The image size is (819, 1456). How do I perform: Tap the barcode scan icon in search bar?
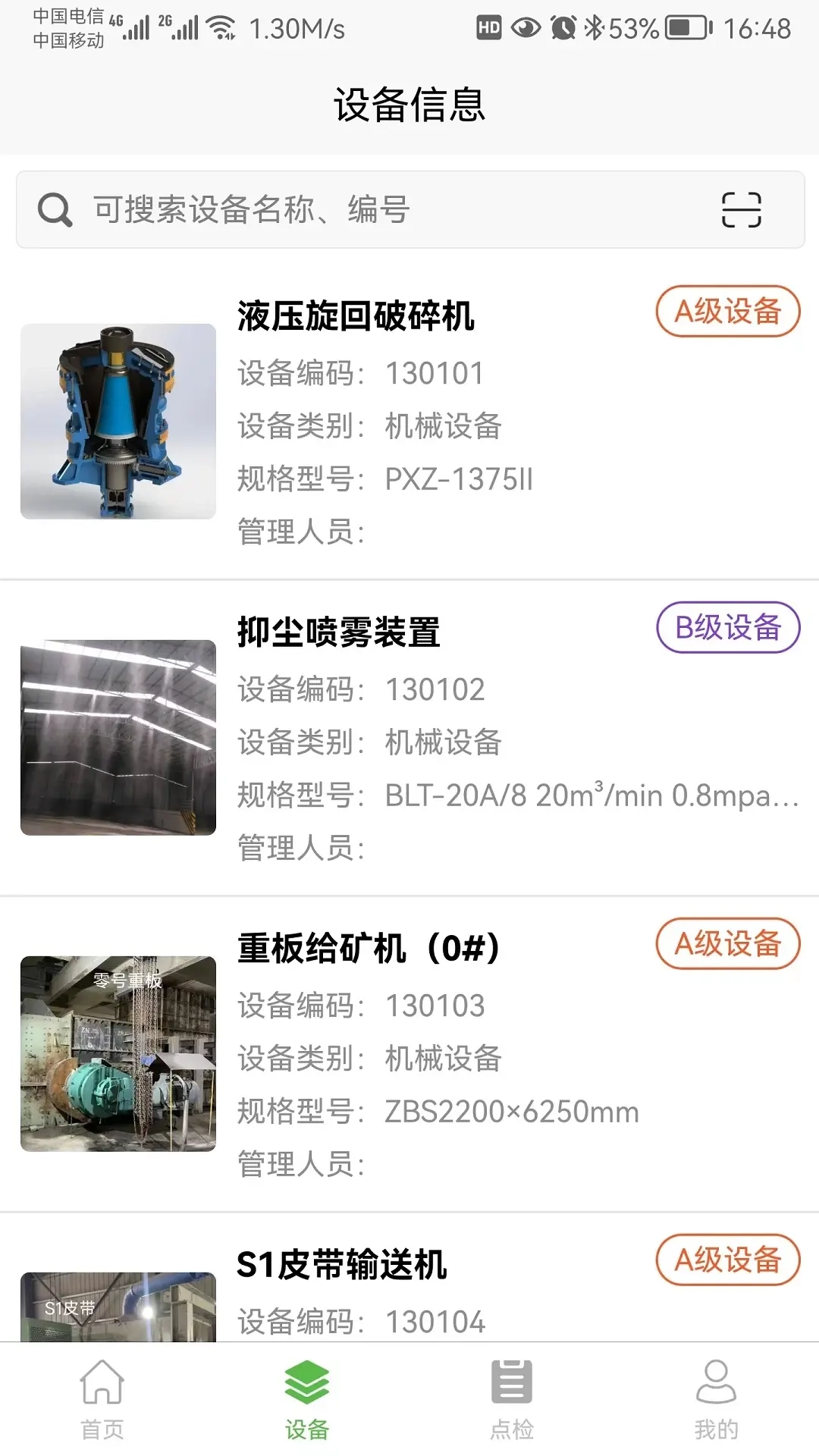(742, 210)
